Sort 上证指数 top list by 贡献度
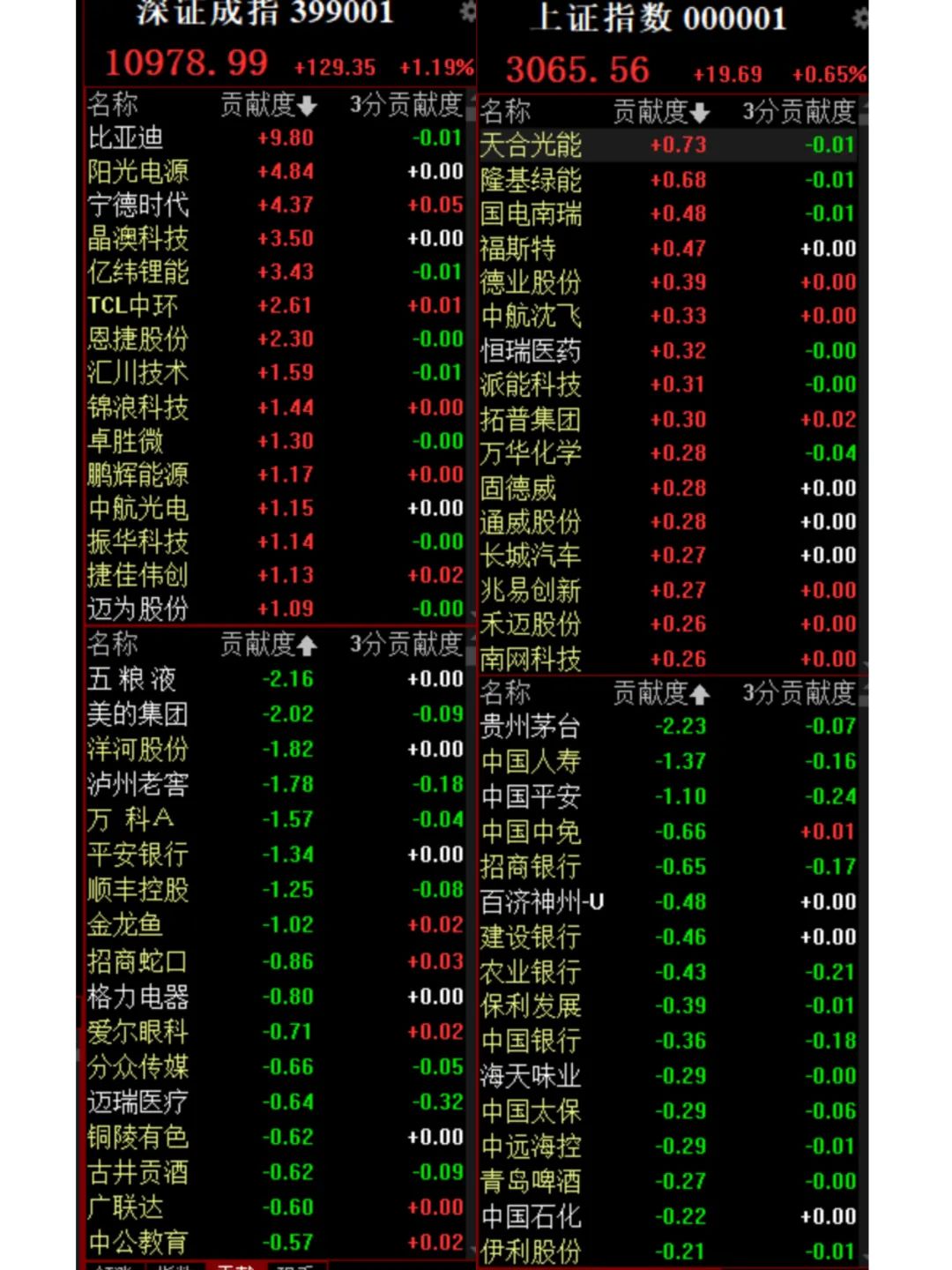 660,111
